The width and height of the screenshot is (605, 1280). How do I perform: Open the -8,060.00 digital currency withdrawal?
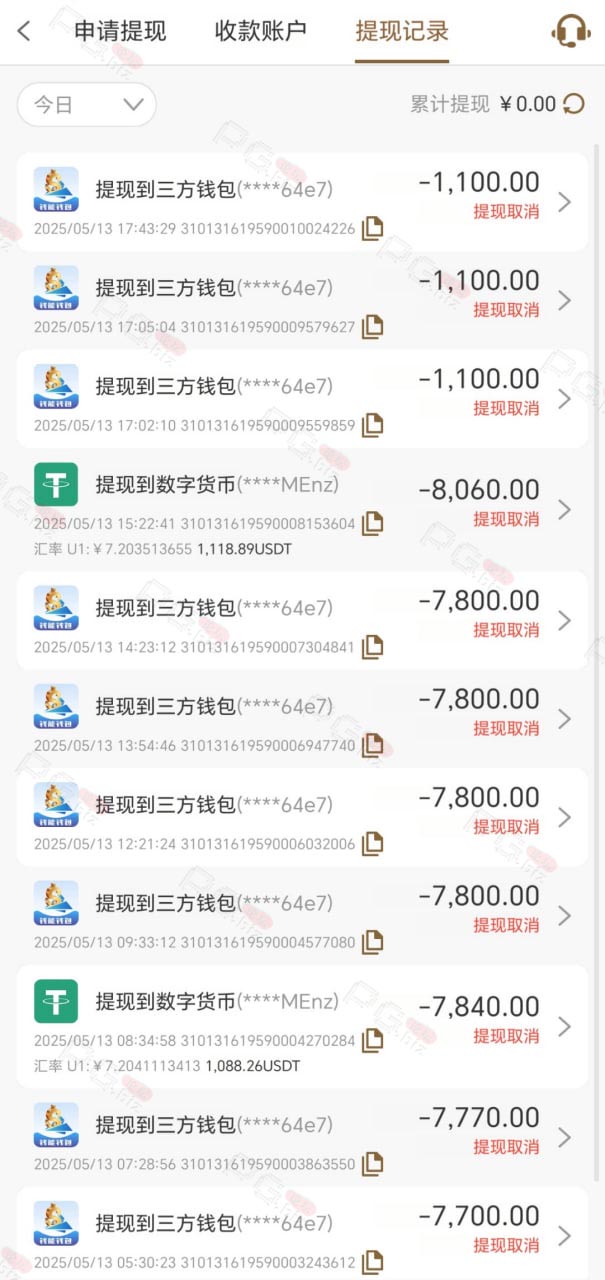(302, 509)
